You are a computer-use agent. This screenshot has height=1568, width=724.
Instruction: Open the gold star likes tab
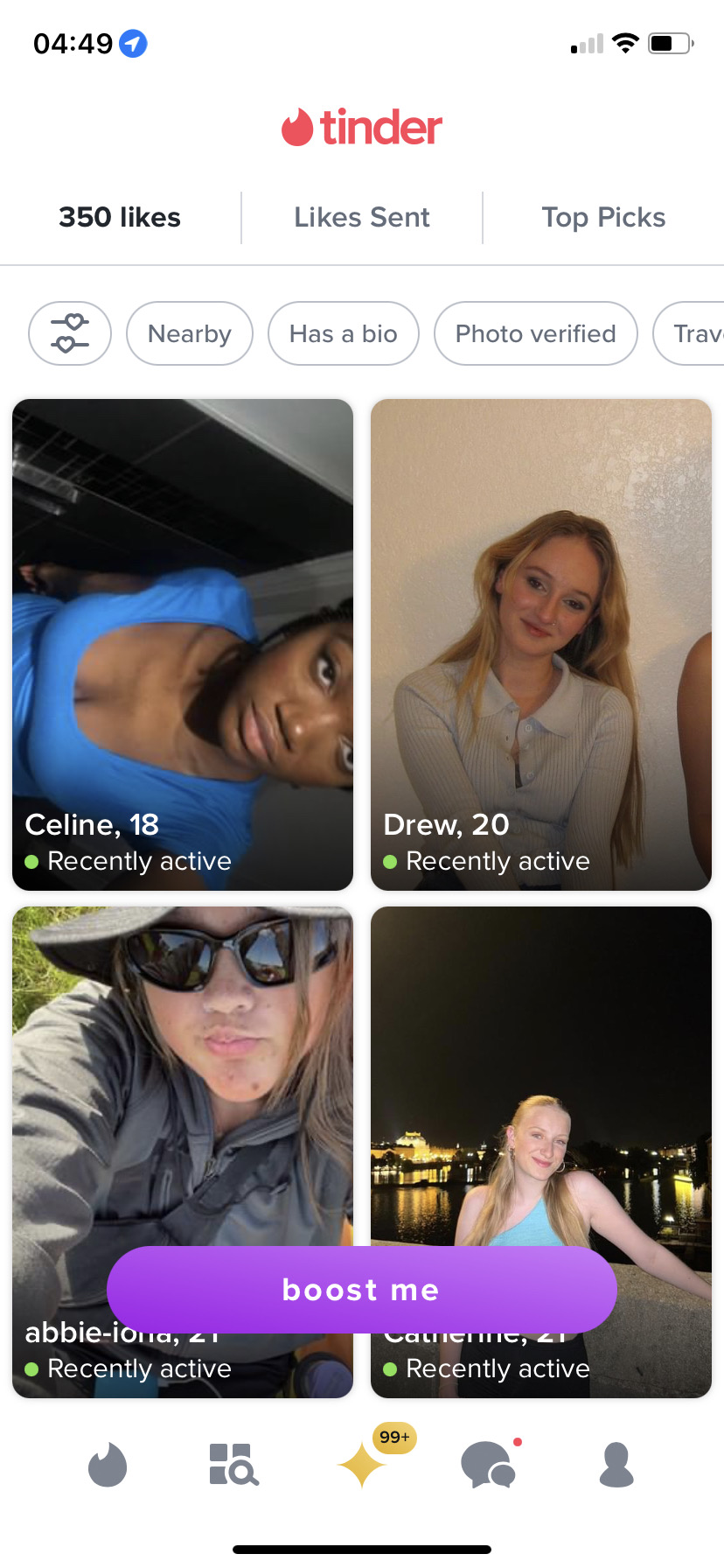click(362, 1465)
